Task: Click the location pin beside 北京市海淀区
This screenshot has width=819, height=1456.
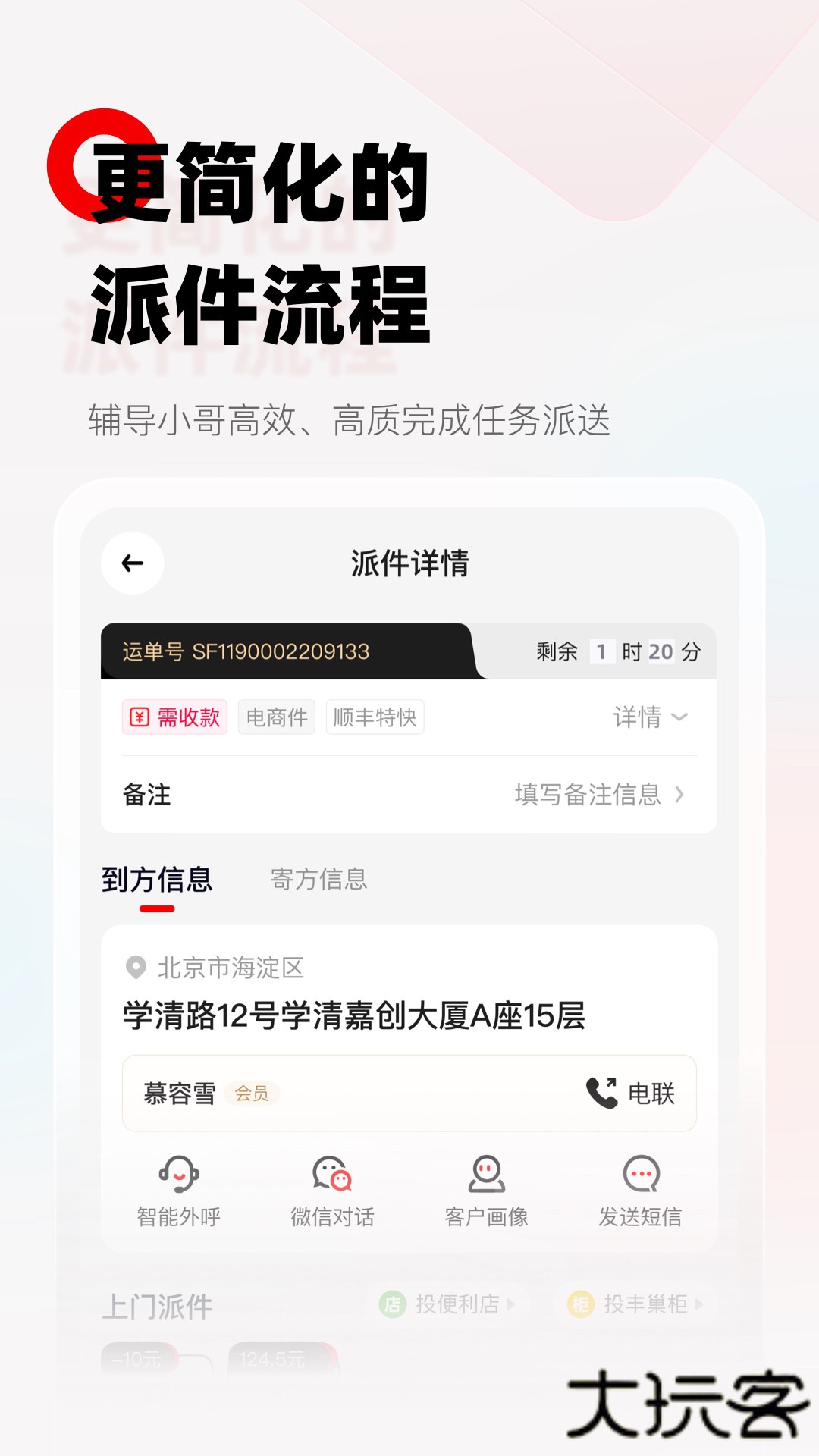Action: (x=135, y=968)
